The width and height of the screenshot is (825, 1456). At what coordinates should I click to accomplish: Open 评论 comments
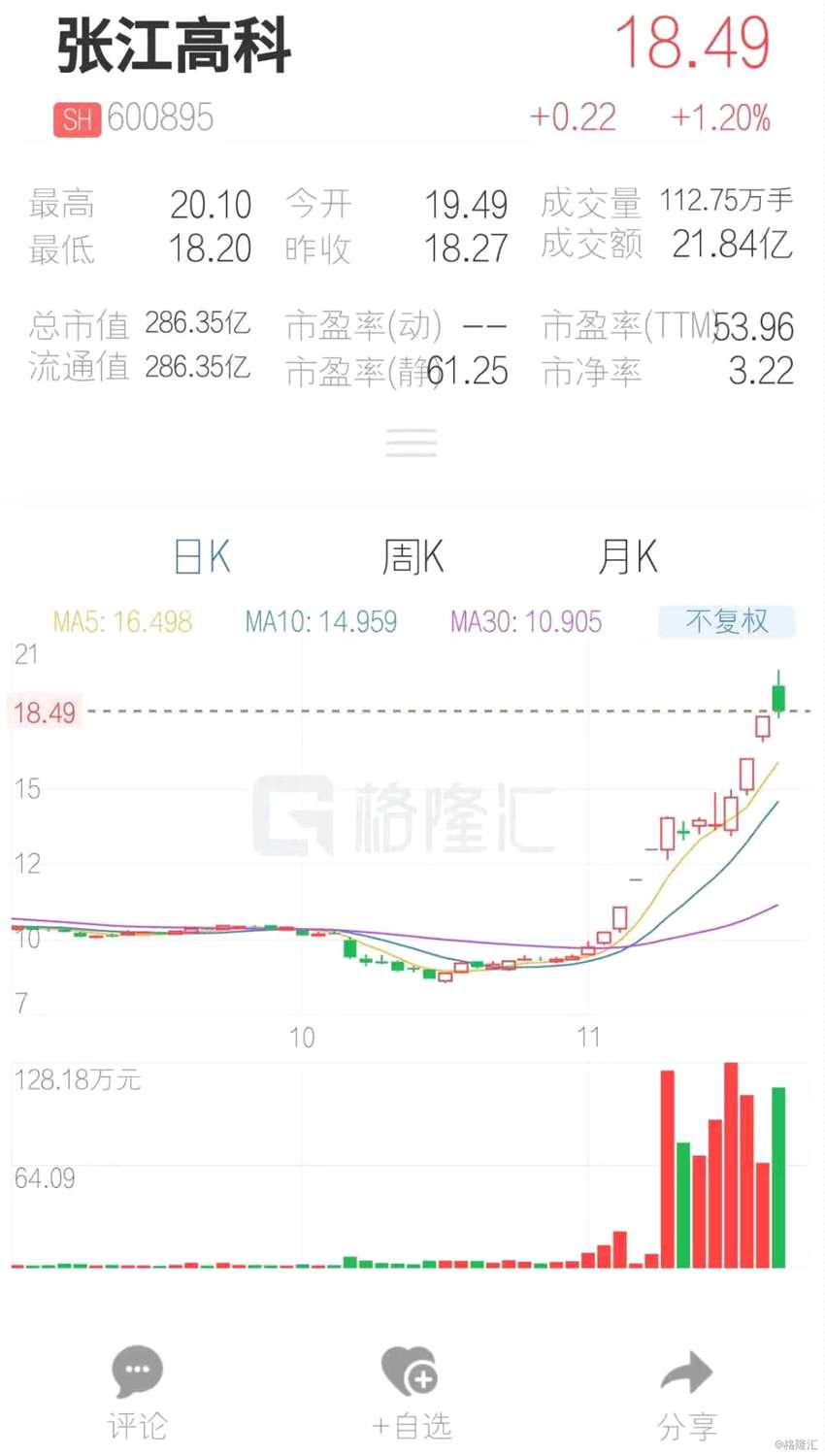[x=137, y=1392]
